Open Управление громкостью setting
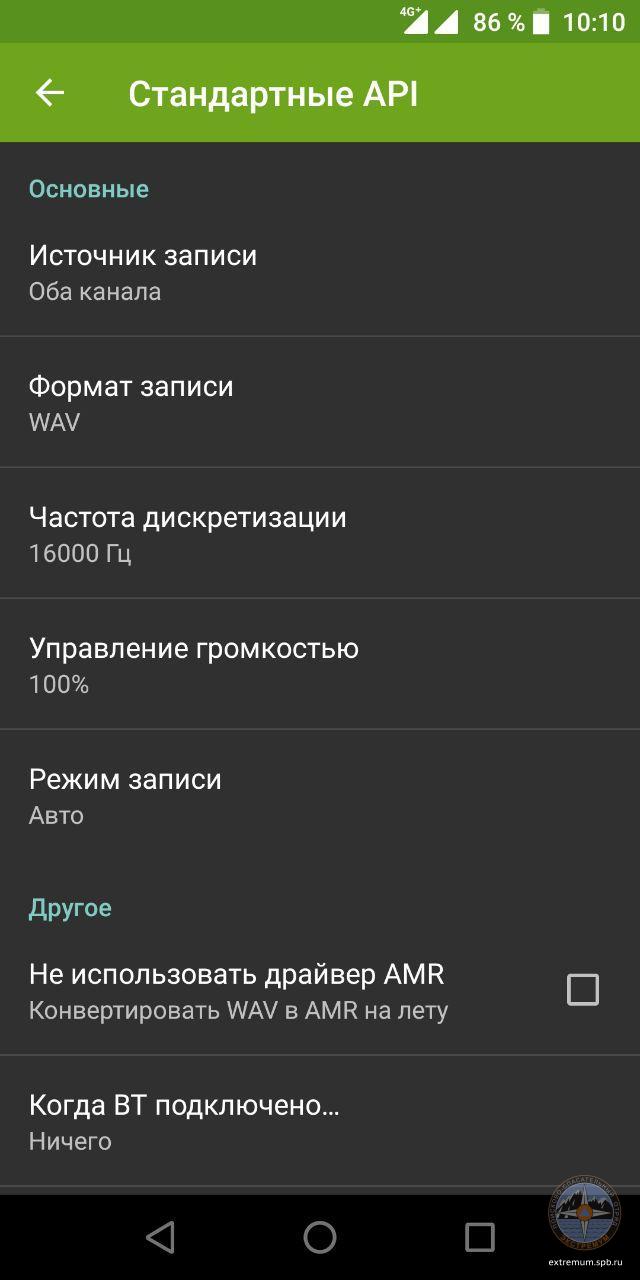The image size is (640, 1280). click(x=320, y=665)
